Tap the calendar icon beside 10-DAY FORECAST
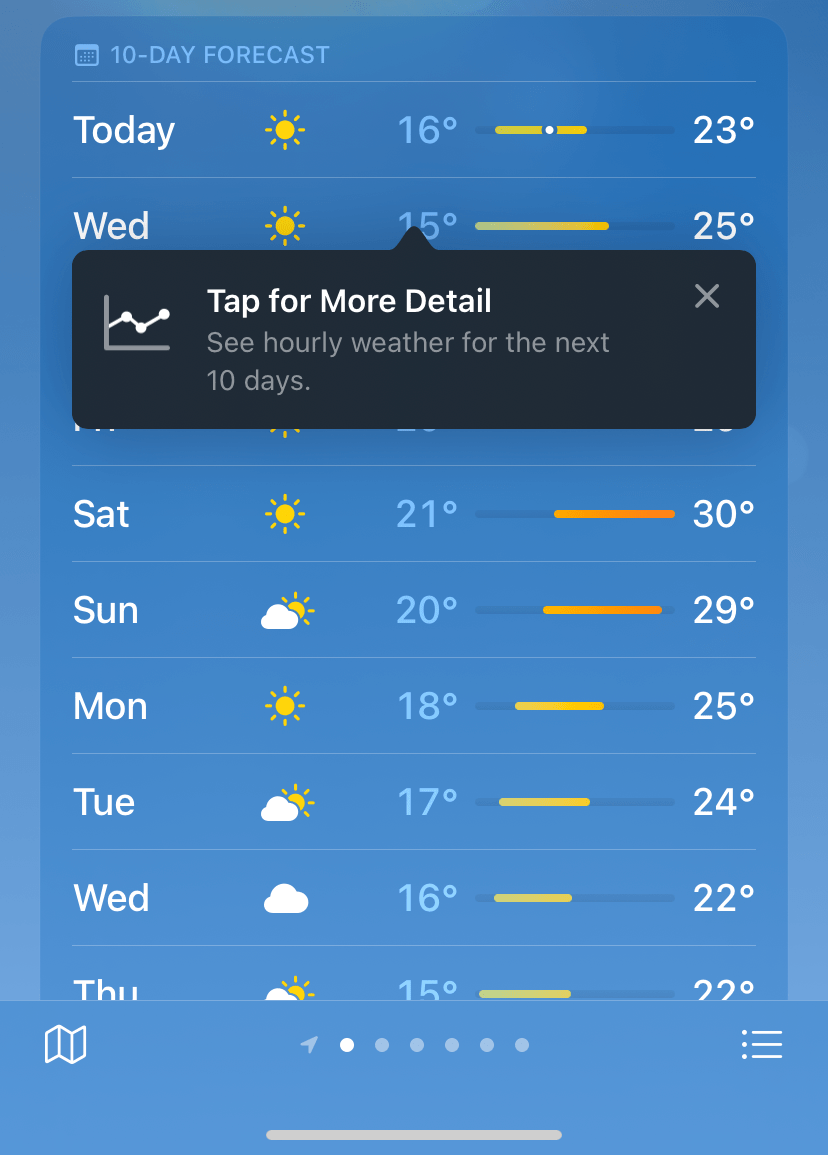The height and width of the screenshot is (1155, 828). coord(85,54)
